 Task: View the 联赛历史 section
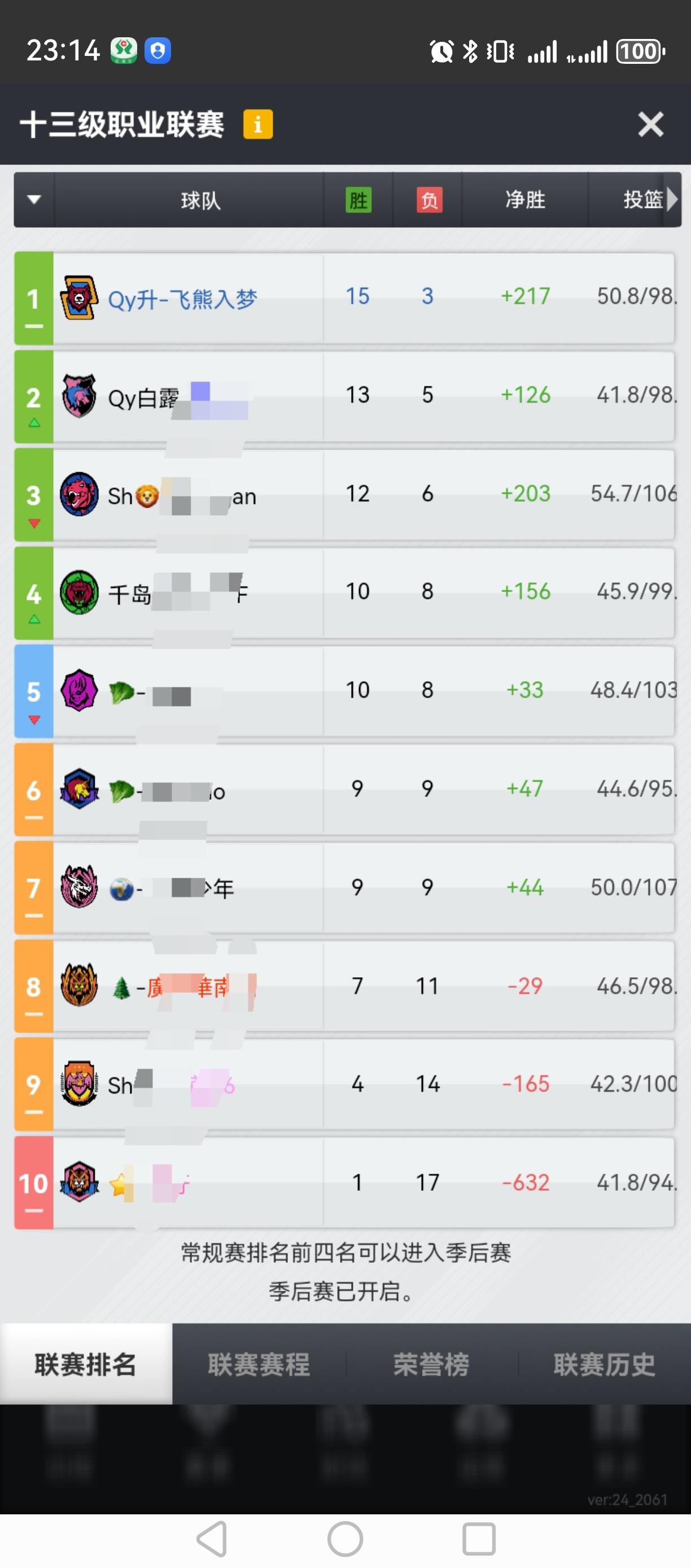pos(604,1365)
